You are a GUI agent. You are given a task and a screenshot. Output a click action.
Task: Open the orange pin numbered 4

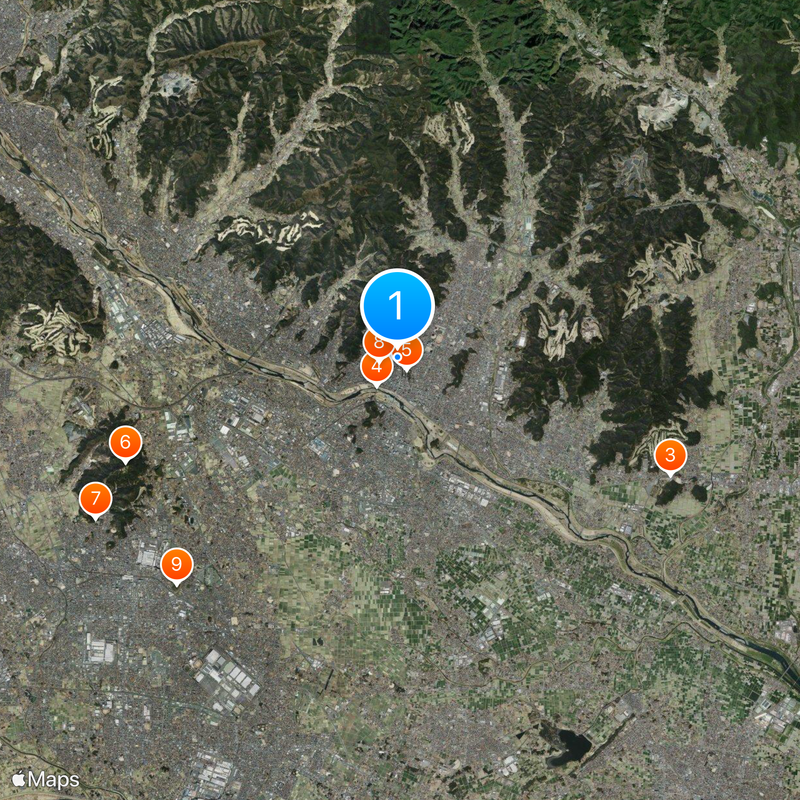click(376, 368)
